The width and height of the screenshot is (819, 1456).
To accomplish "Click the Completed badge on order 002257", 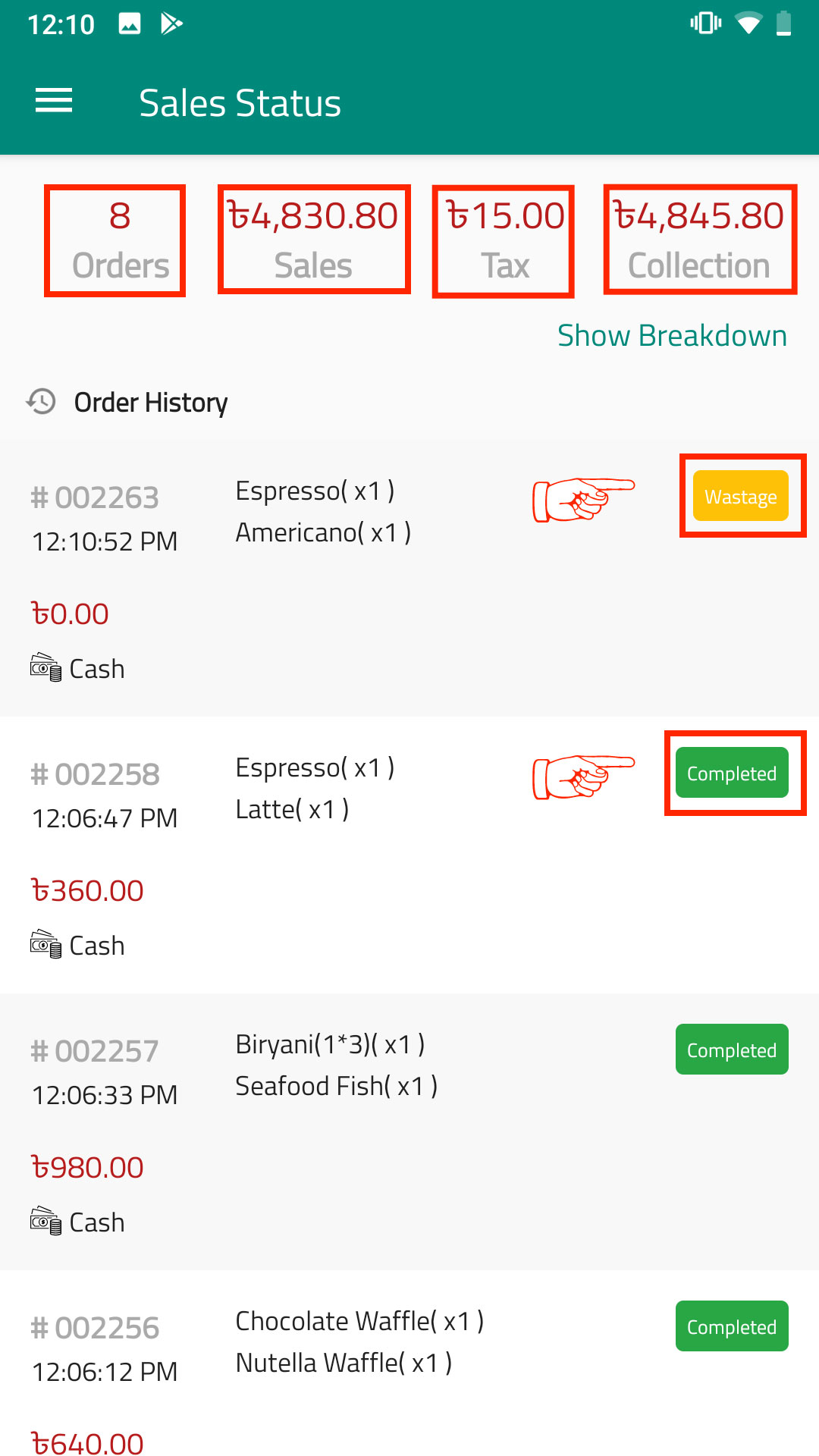I will tap(731, 1050).
